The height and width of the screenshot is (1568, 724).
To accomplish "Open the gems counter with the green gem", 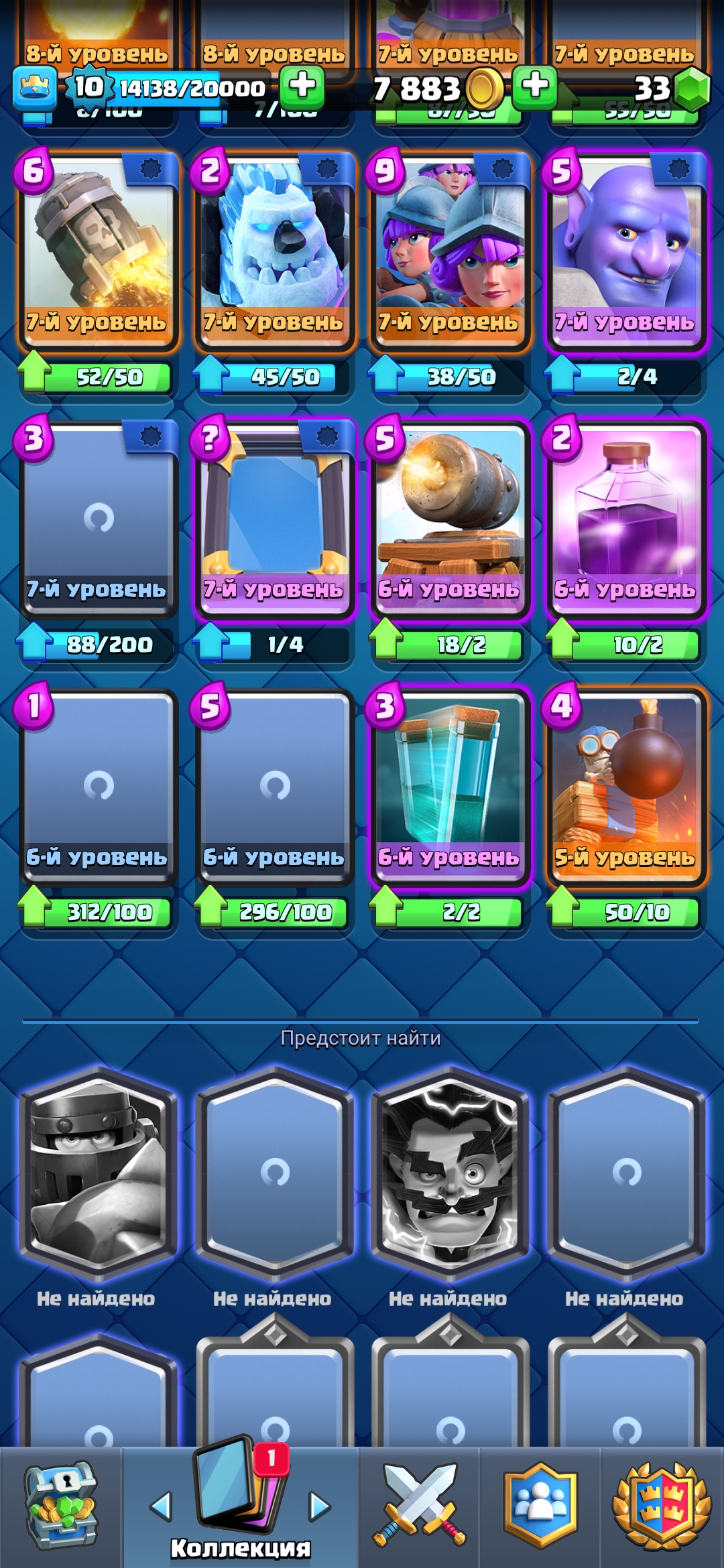I will (x=670, y=88).
